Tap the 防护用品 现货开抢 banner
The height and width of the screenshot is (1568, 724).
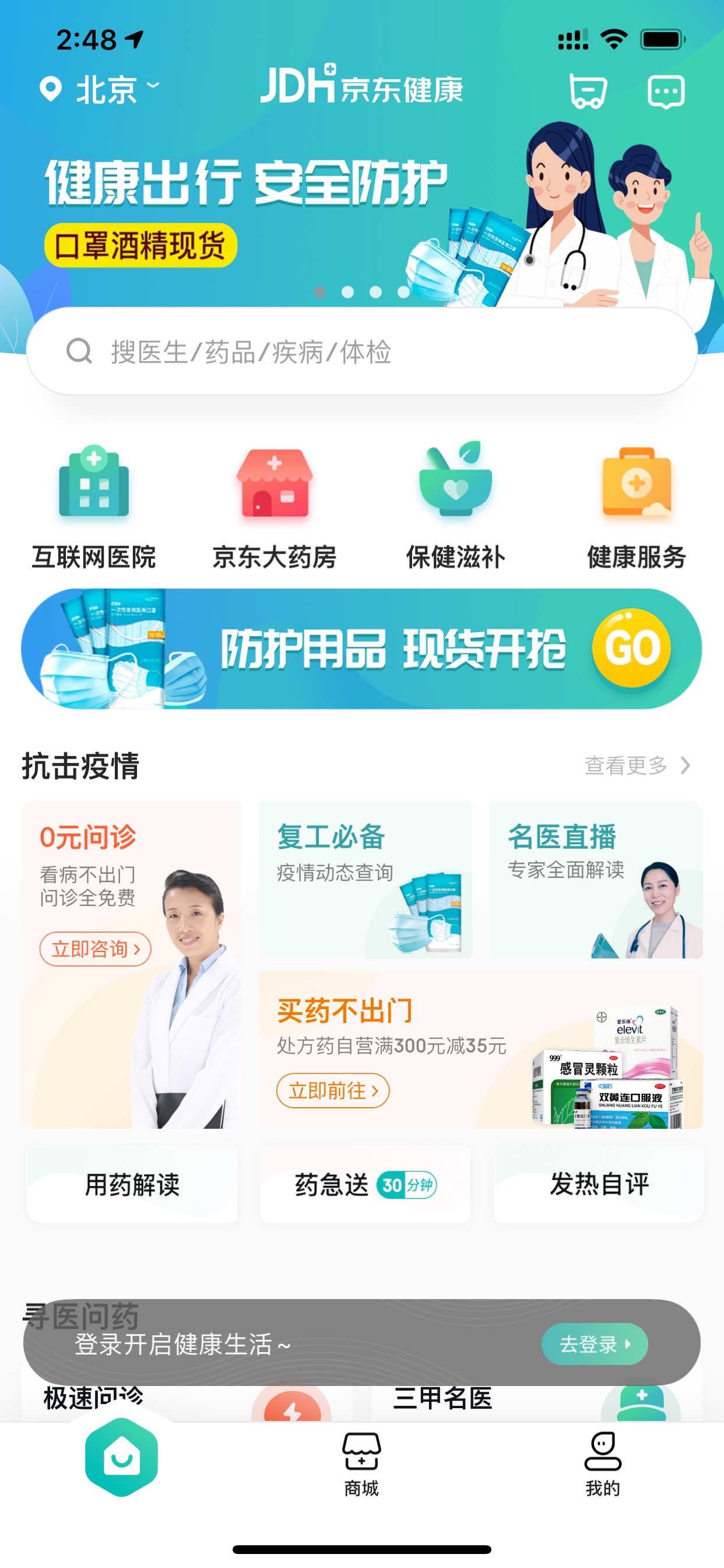361,648
